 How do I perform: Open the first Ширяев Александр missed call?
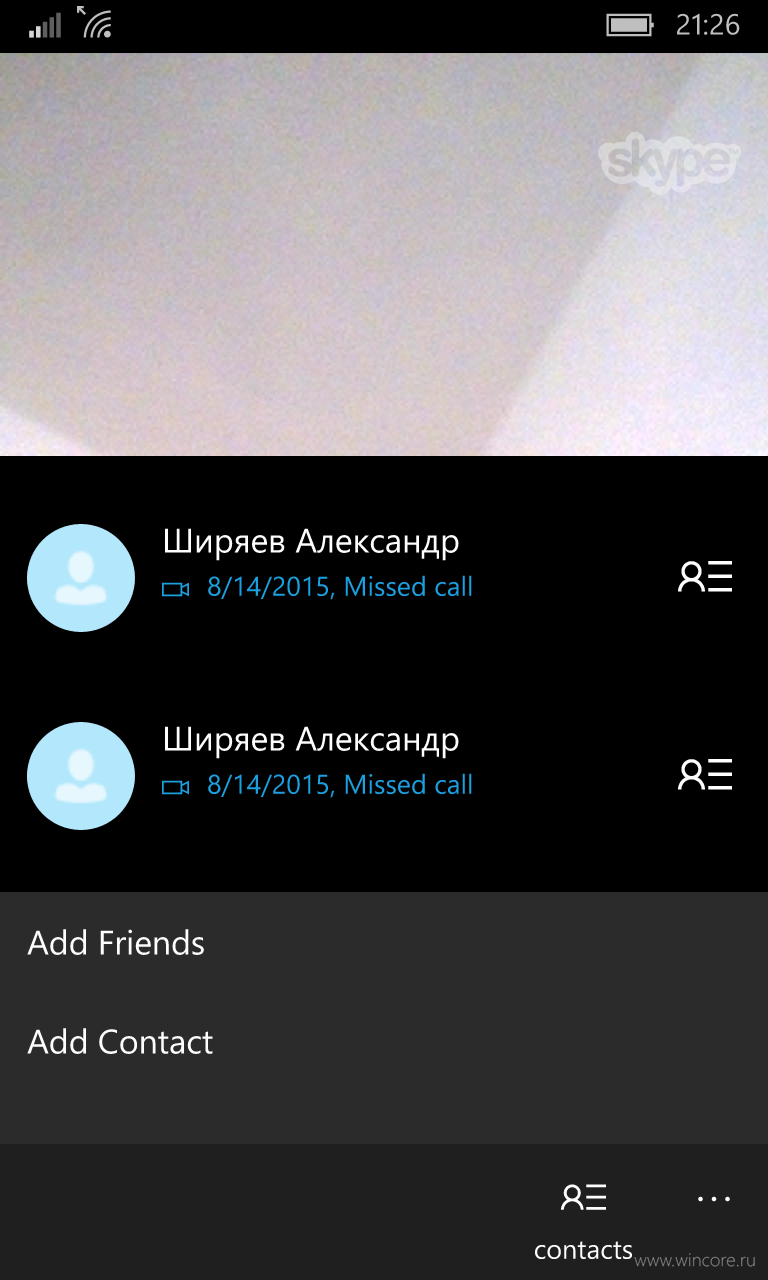point(384,577)
